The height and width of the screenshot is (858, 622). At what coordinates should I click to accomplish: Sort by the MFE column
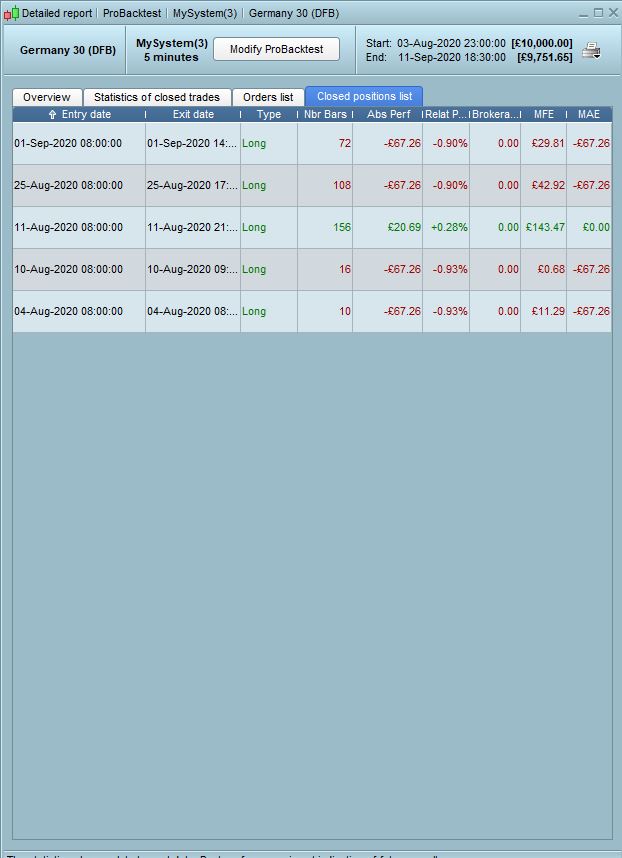click(x=543, y=115)
